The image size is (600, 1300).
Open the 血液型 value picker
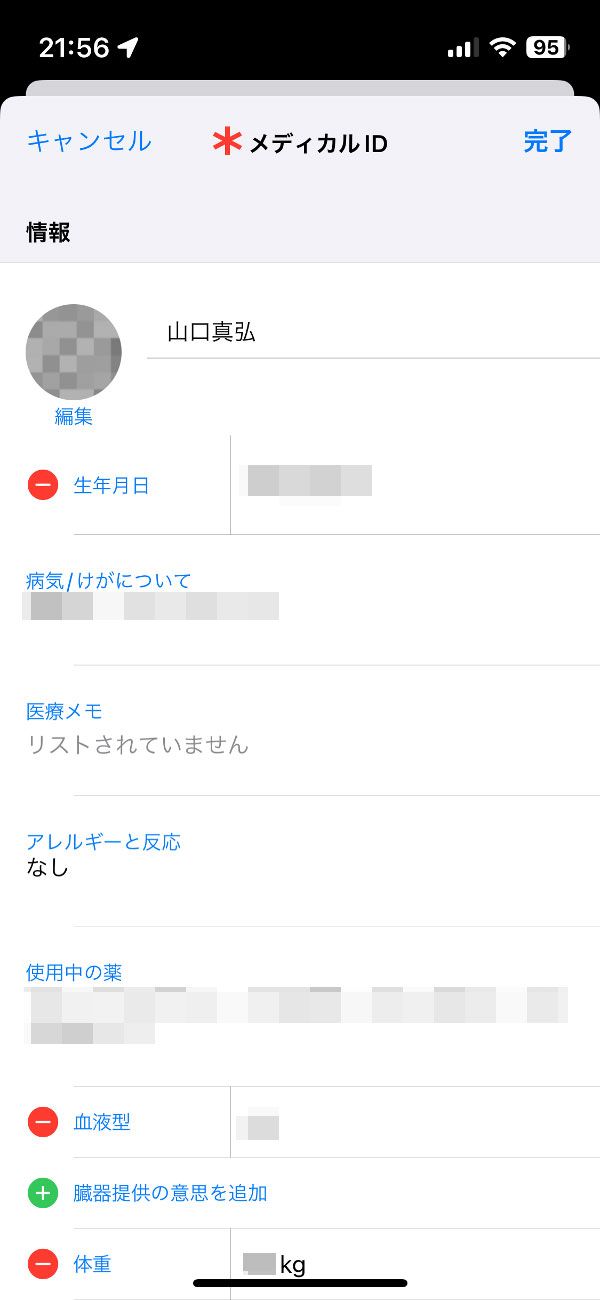[415, 1122]
